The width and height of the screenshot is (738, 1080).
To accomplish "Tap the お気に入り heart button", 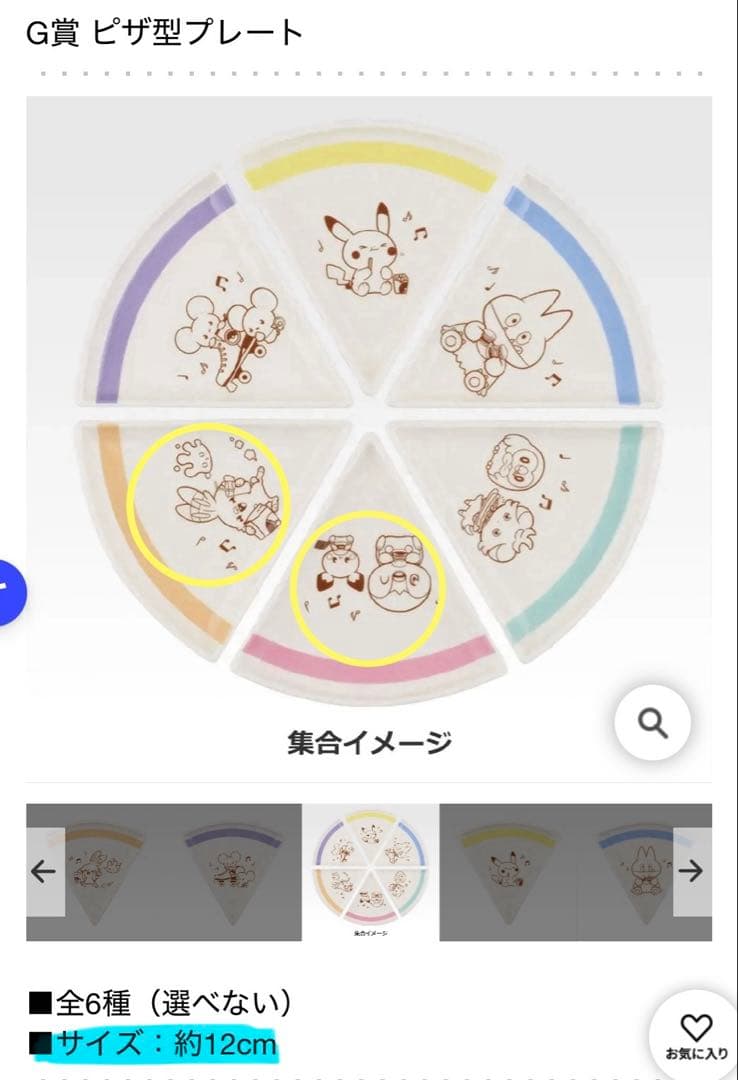I will point(692,1033).
